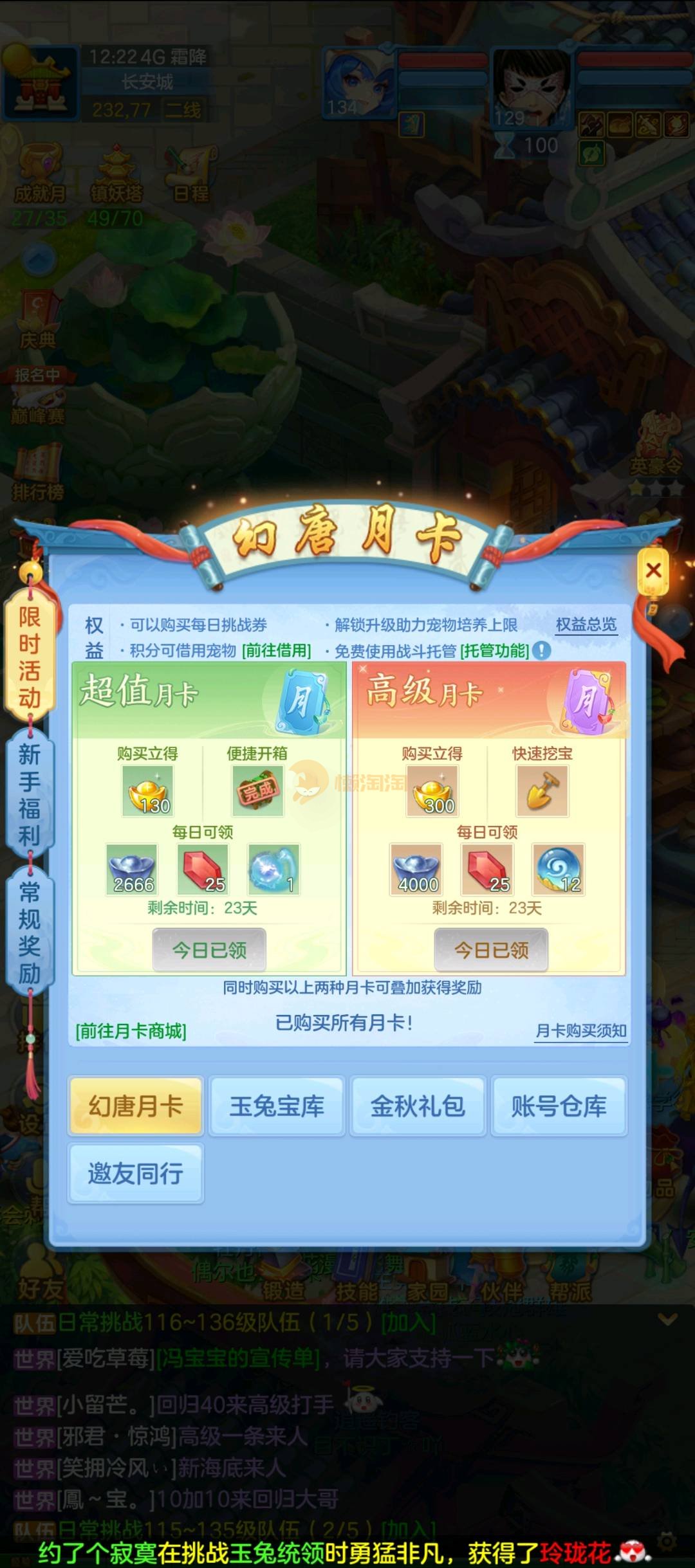Open the 邀友同行 activity
695x1568 pixels.
point(136,1174)
